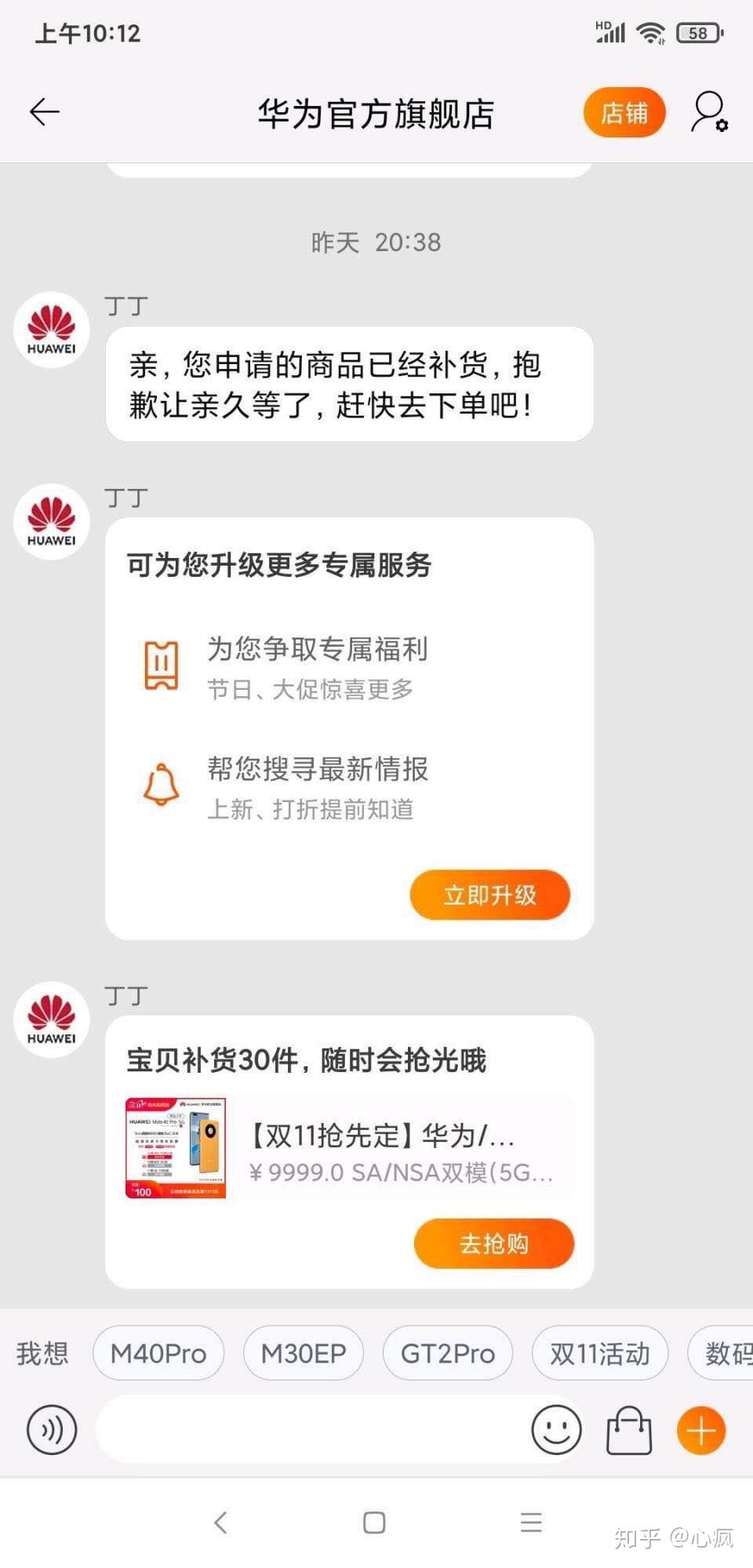Open the emoji picker icon
Image resolution: width=753 pixels, height=1568 pixels.
pyautogui.click(x=556, y=1430)
